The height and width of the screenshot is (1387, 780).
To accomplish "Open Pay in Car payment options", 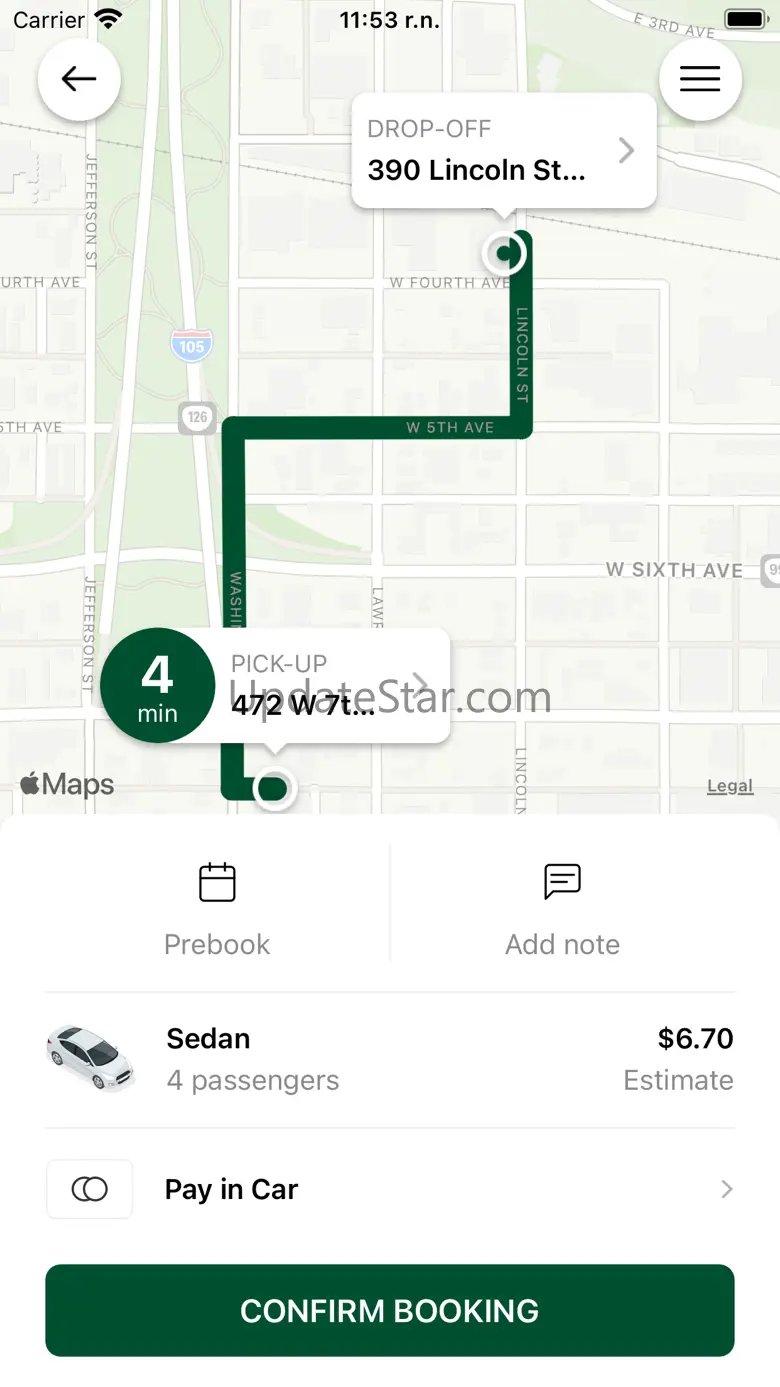I will click(390, 1189).
